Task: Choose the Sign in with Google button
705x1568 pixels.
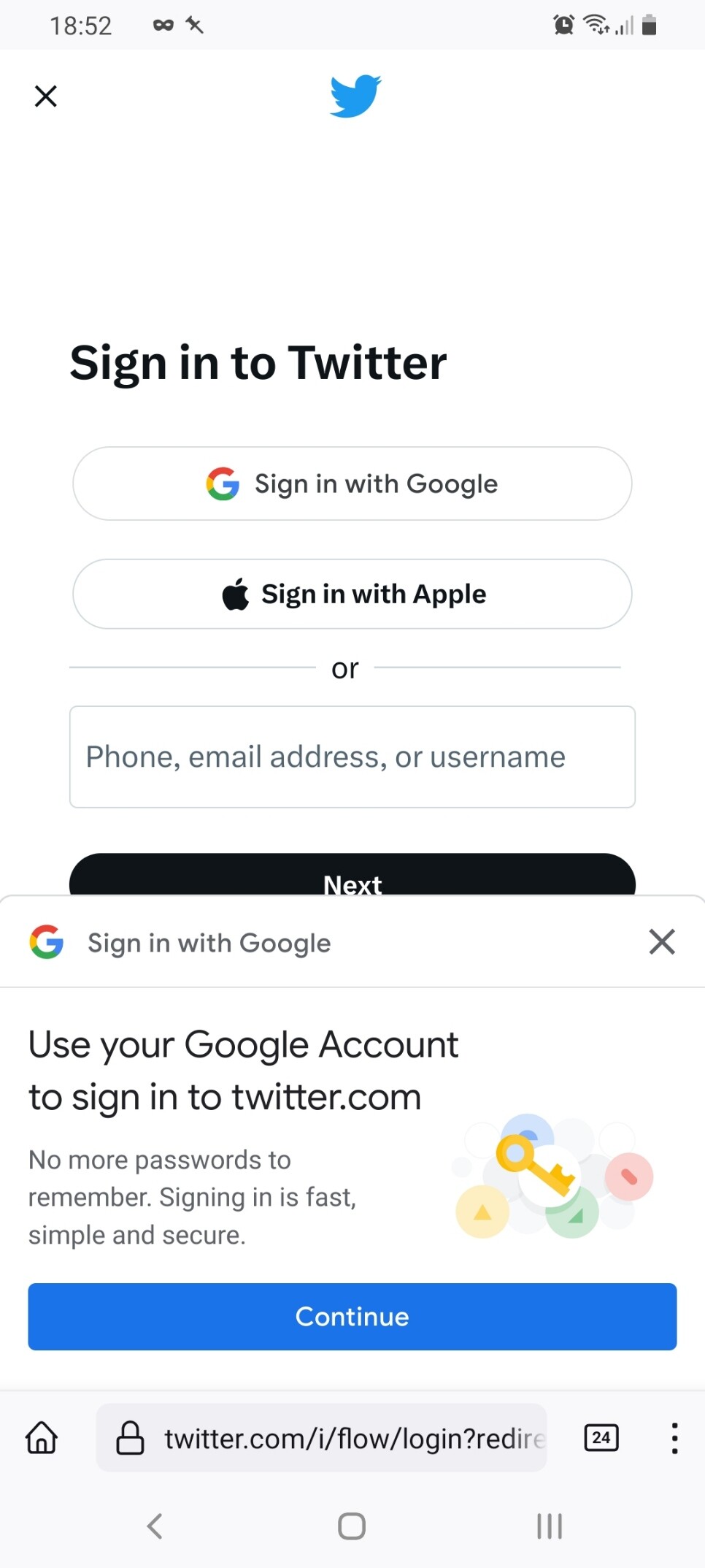Action: [352, 483]
